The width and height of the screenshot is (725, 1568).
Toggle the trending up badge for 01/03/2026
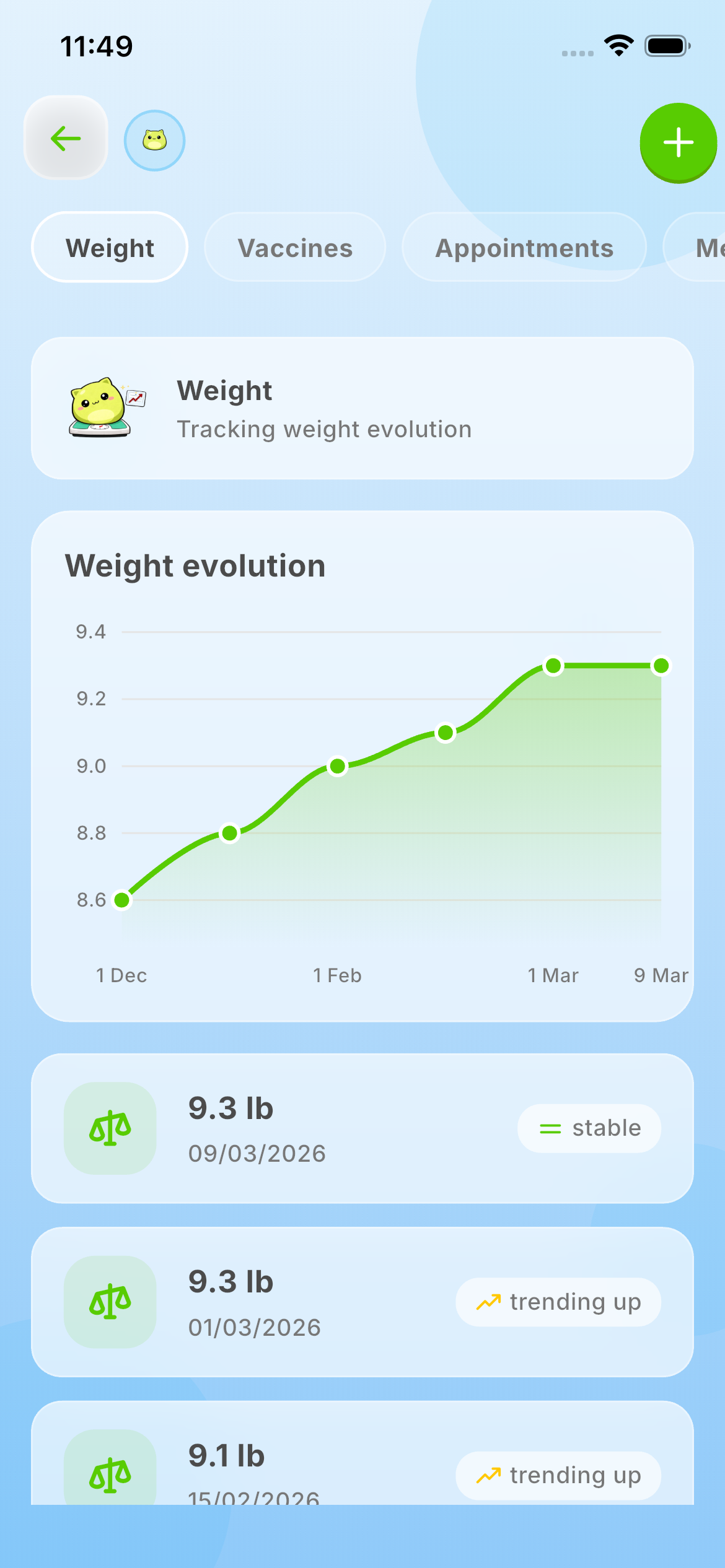(x=557, y=1302)
